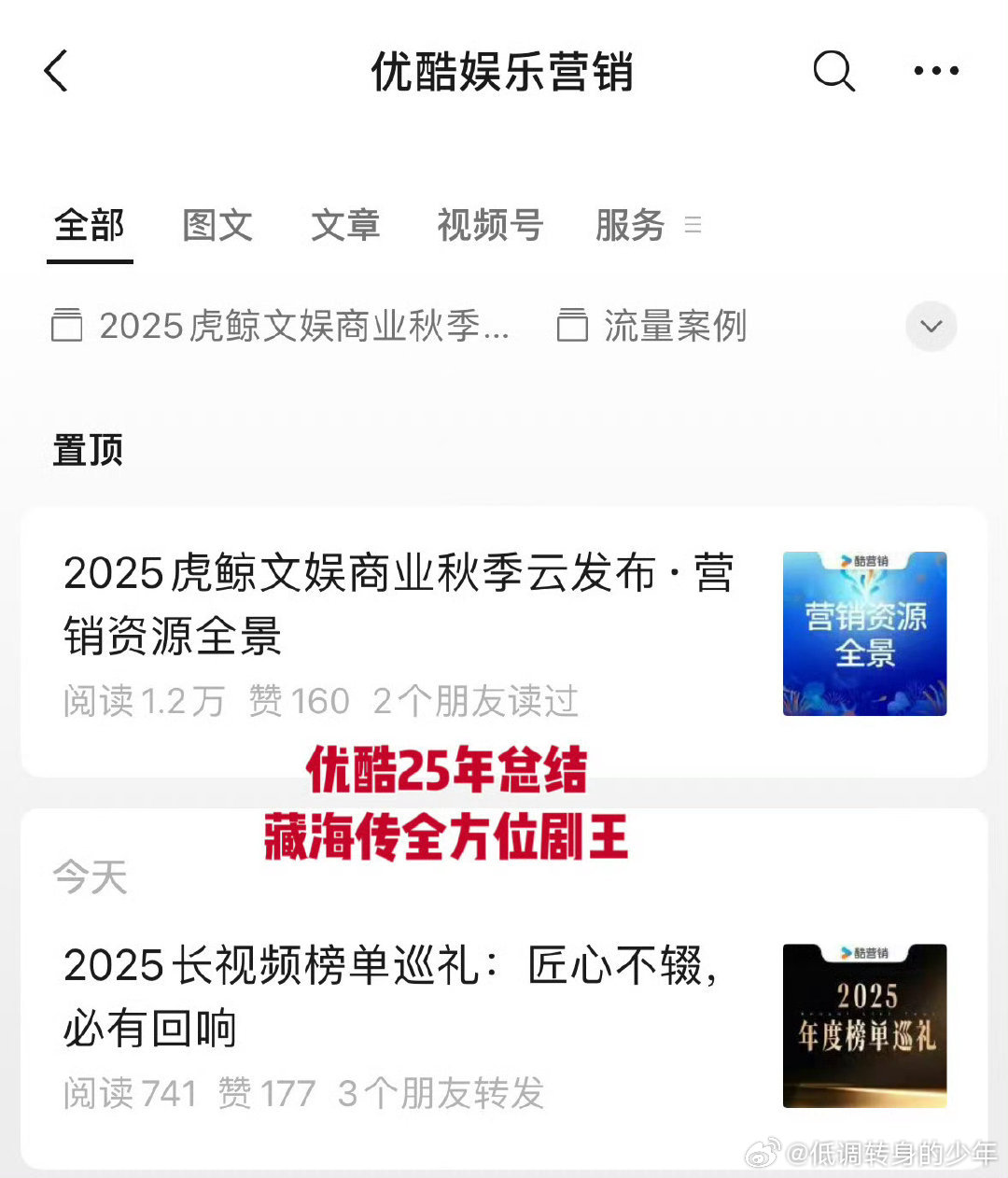Open the 营销资源全景 article thumbnail
Image resolution: width=1008 pixels, height=1178 pixels.
(x=863, y=633)
